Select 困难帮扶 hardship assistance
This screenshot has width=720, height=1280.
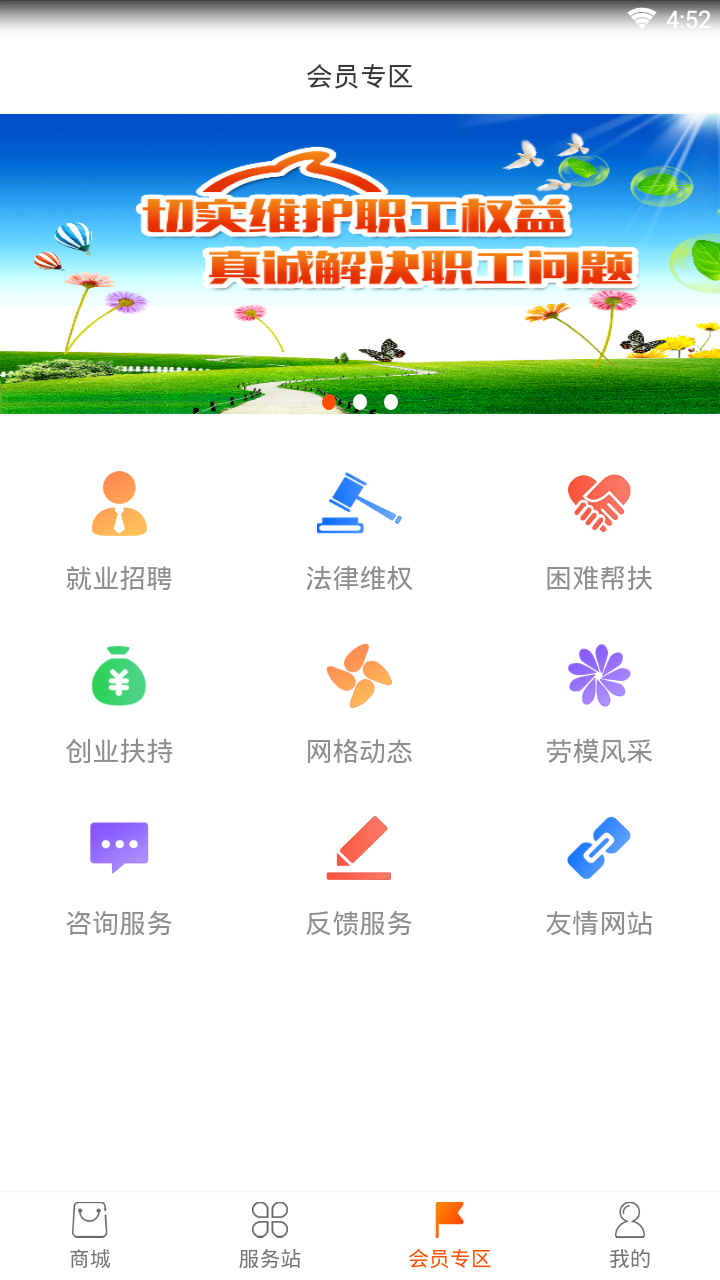[x=599, y=530]
